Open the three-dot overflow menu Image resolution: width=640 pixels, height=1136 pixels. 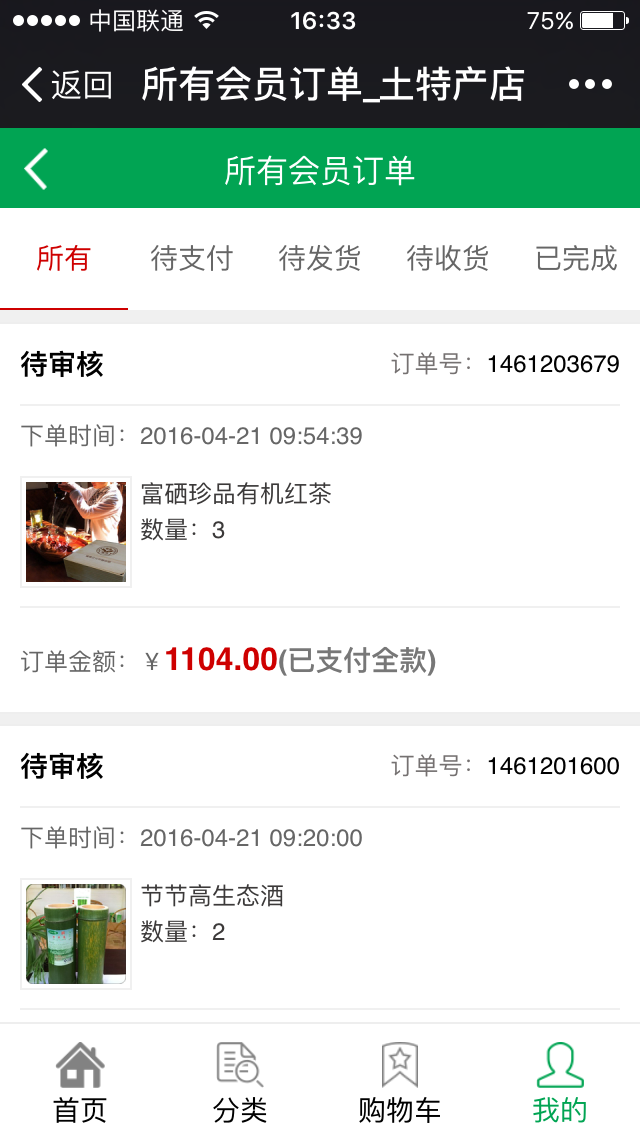click(590, 85)
